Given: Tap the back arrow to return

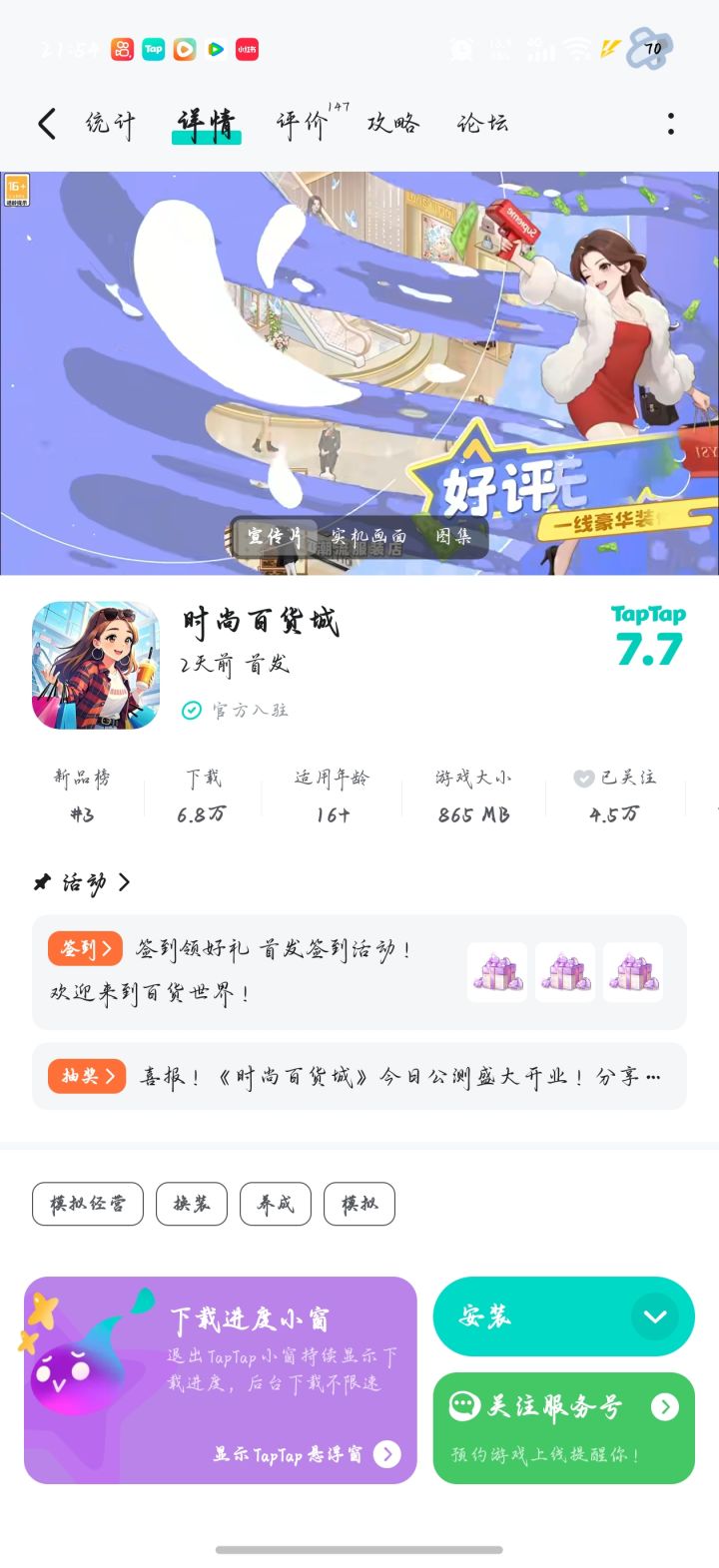Looking at the screenshot, I should point(45,122).
